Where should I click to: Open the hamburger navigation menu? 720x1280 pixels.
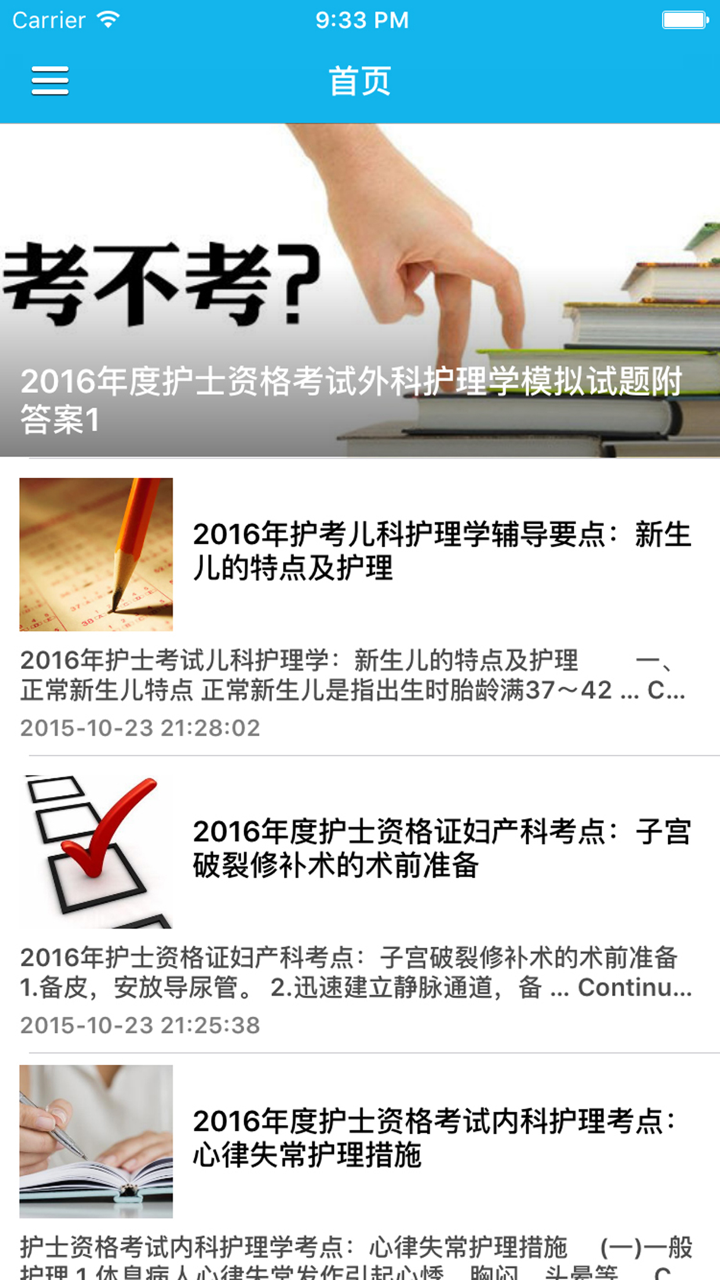coord(49,80)
